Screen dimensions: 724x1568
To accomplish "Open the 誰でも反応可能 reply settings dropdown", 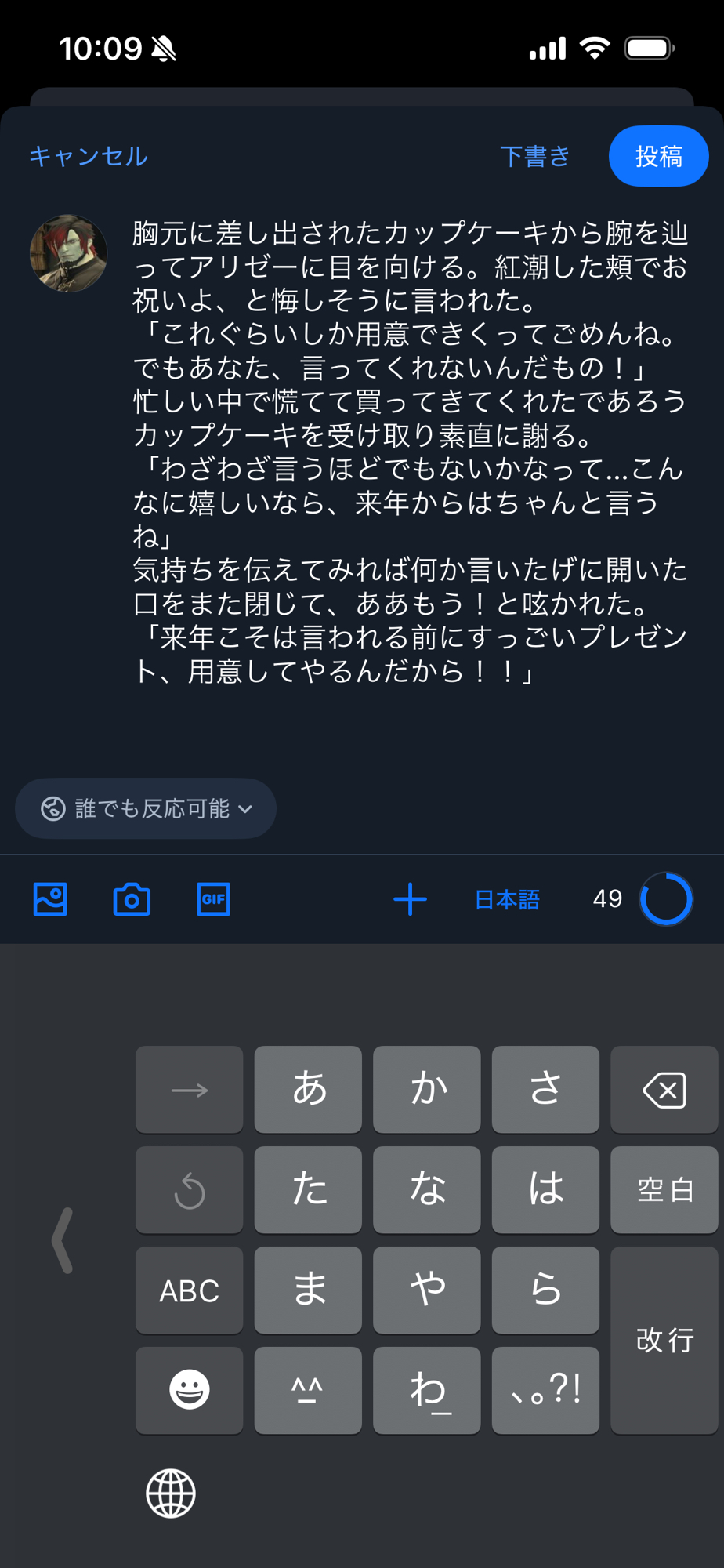I will pos(146,808).
